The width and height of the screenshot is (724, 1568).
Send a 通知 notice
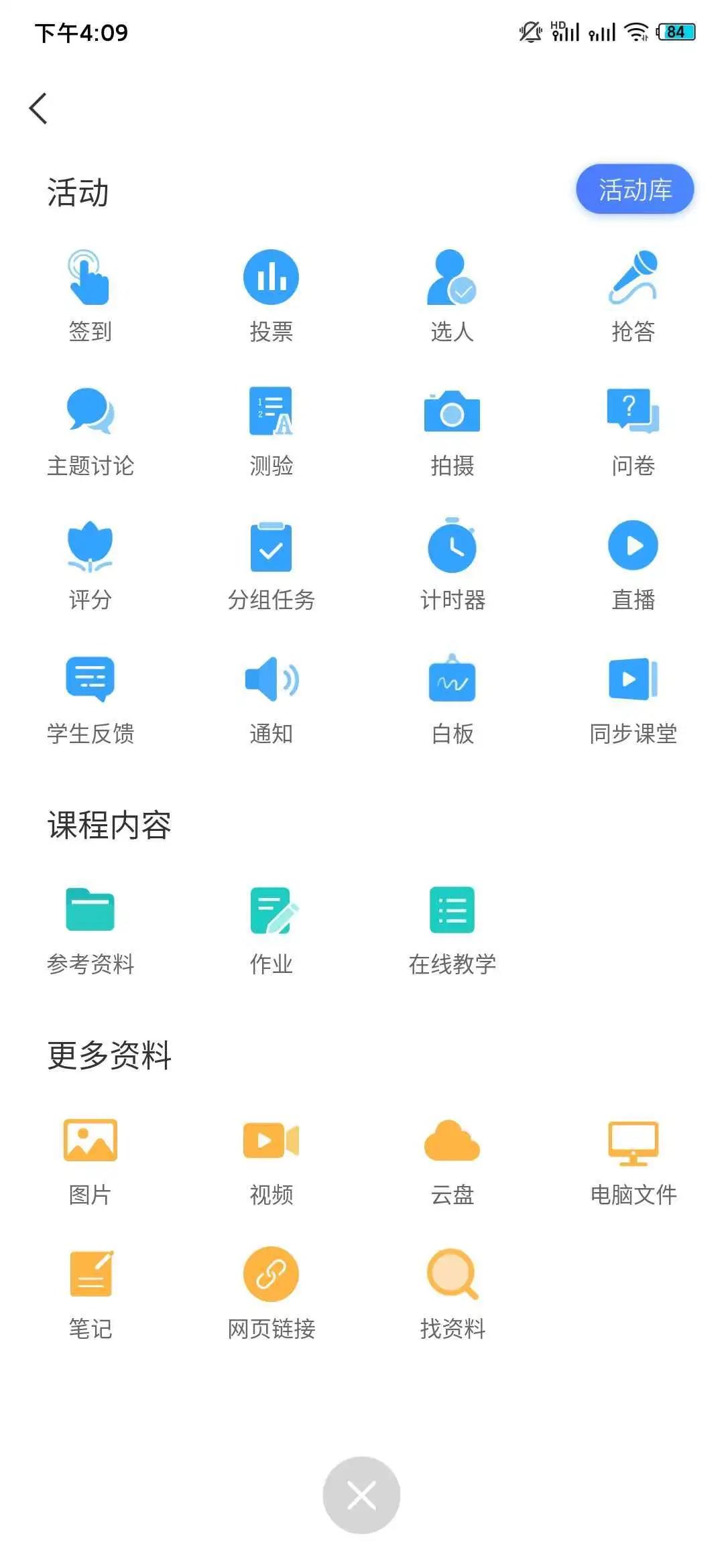pyautogui.click(x=271, y=699)
